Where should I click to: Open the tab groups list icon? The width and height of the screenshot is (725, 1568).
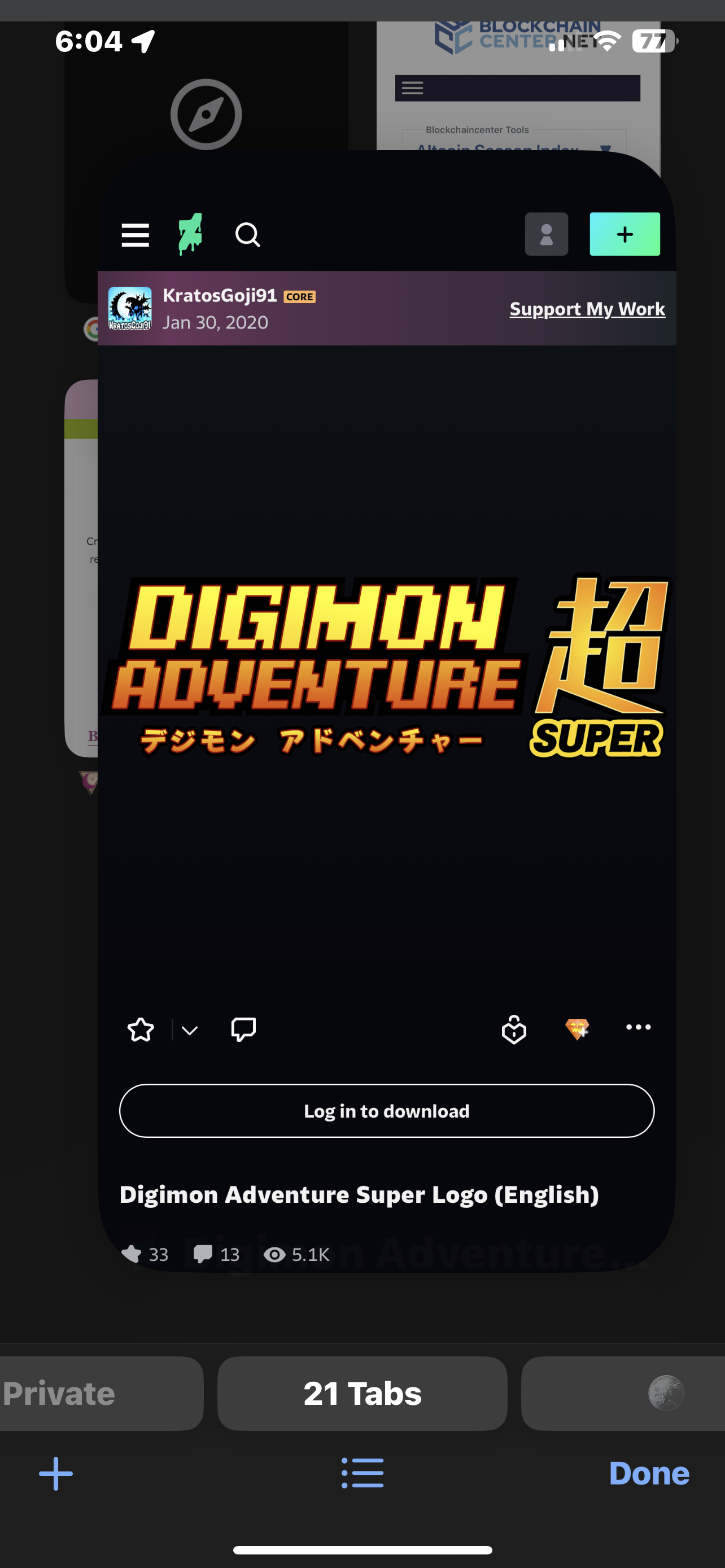(363, 1473)
